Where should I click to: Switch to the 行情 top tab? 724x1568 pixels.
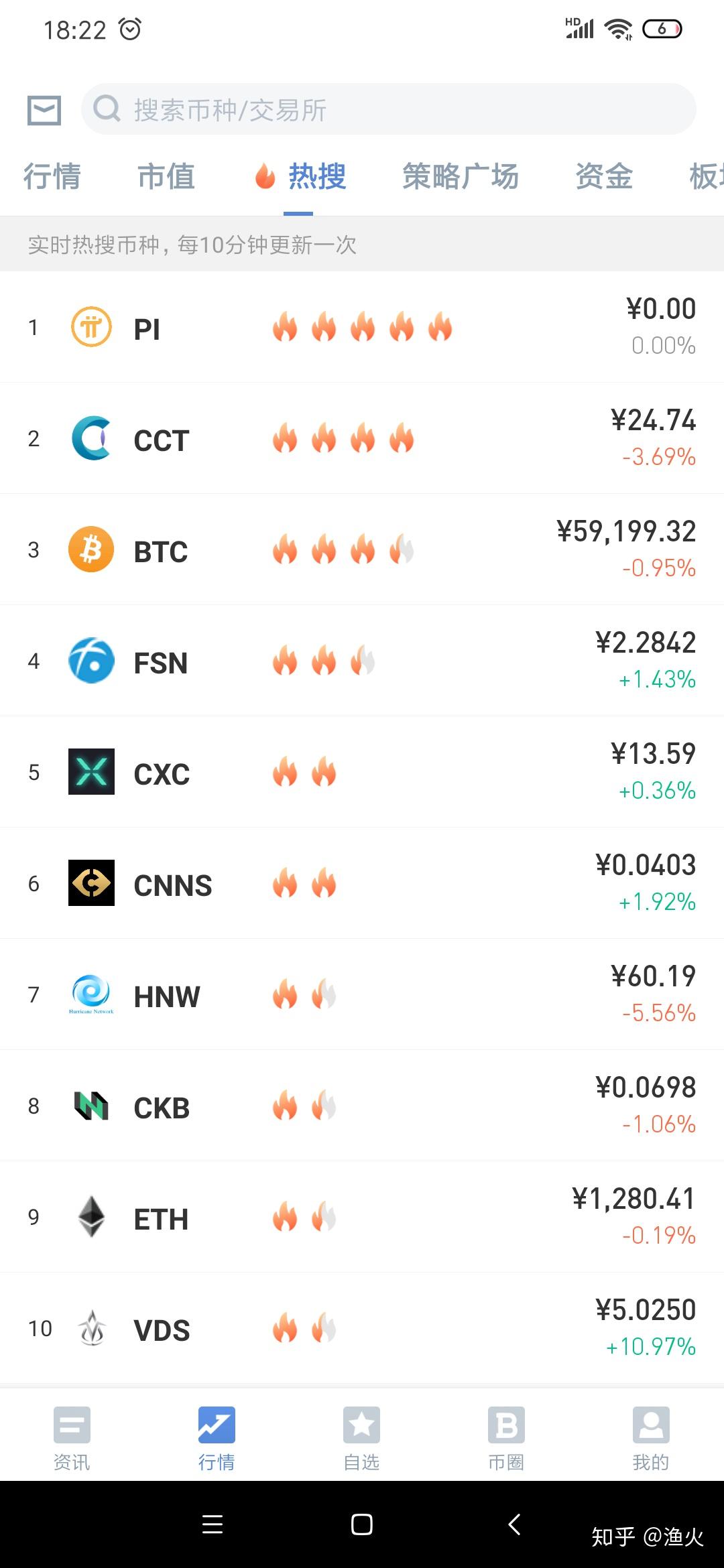pyautogui.click(x=52, y=177)
